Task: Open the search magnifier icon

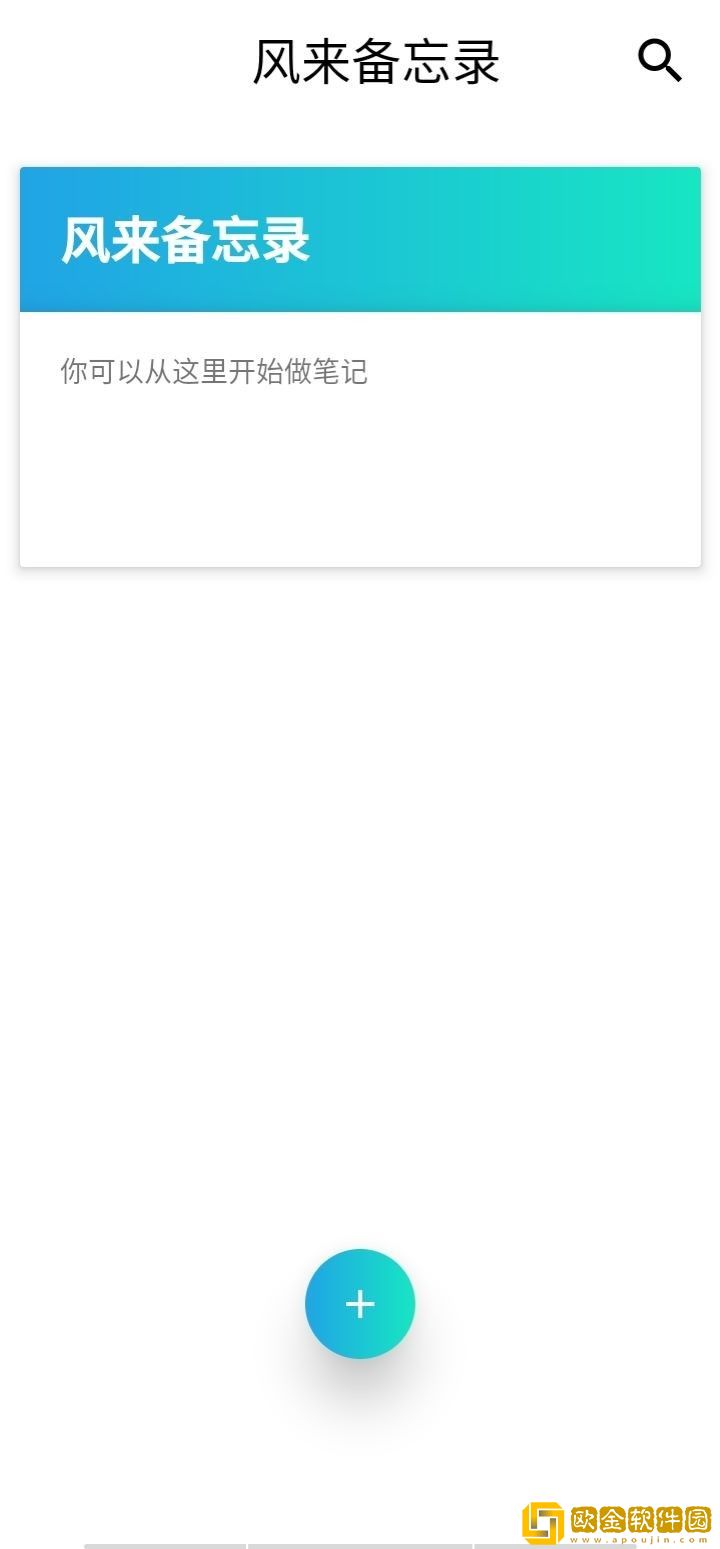Action: pyautogui.click(x=660, y=61)
